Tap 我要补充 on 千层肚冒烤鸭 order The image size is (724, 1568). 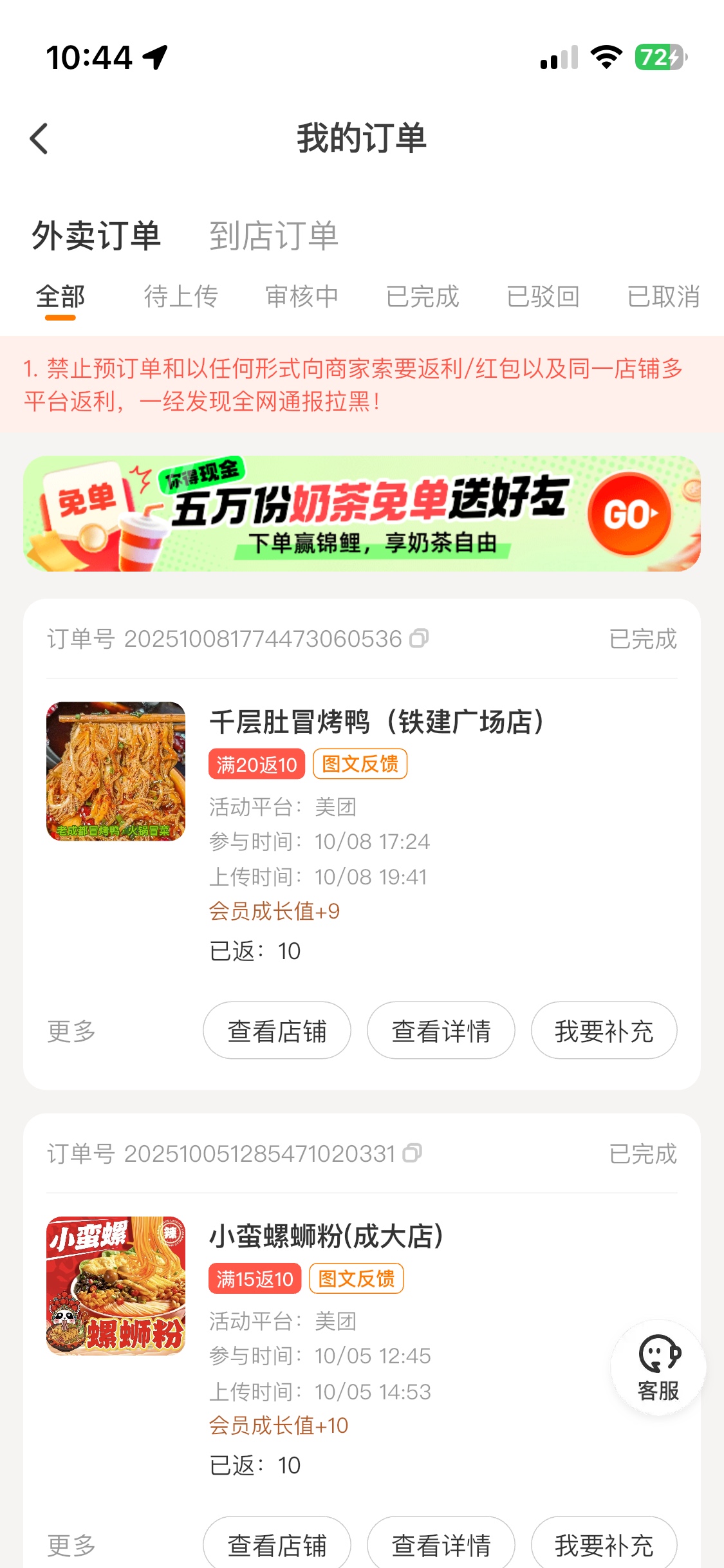(604, 1031)
